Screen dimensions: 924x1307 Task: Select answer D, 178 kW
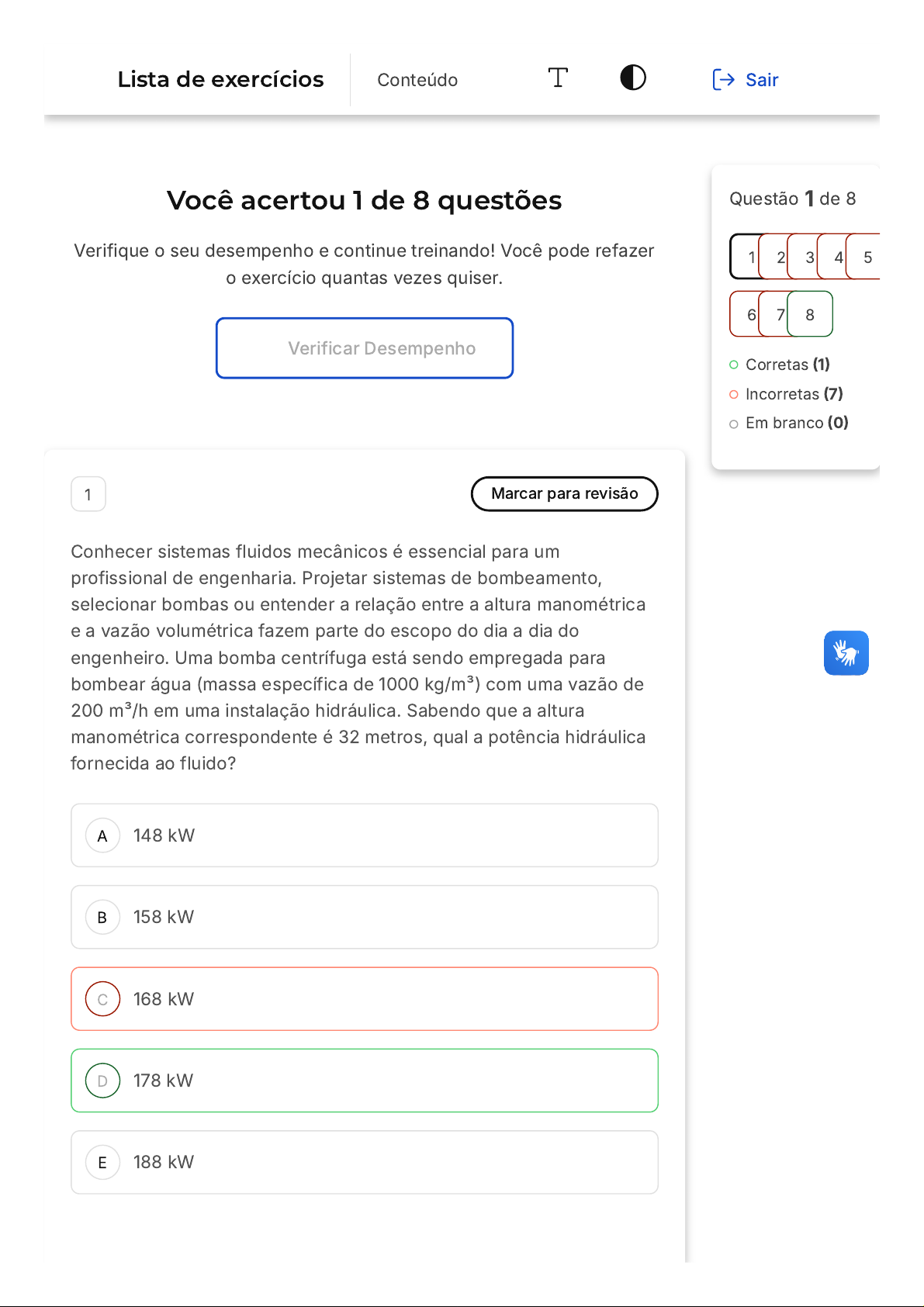tap(365, 1081)
